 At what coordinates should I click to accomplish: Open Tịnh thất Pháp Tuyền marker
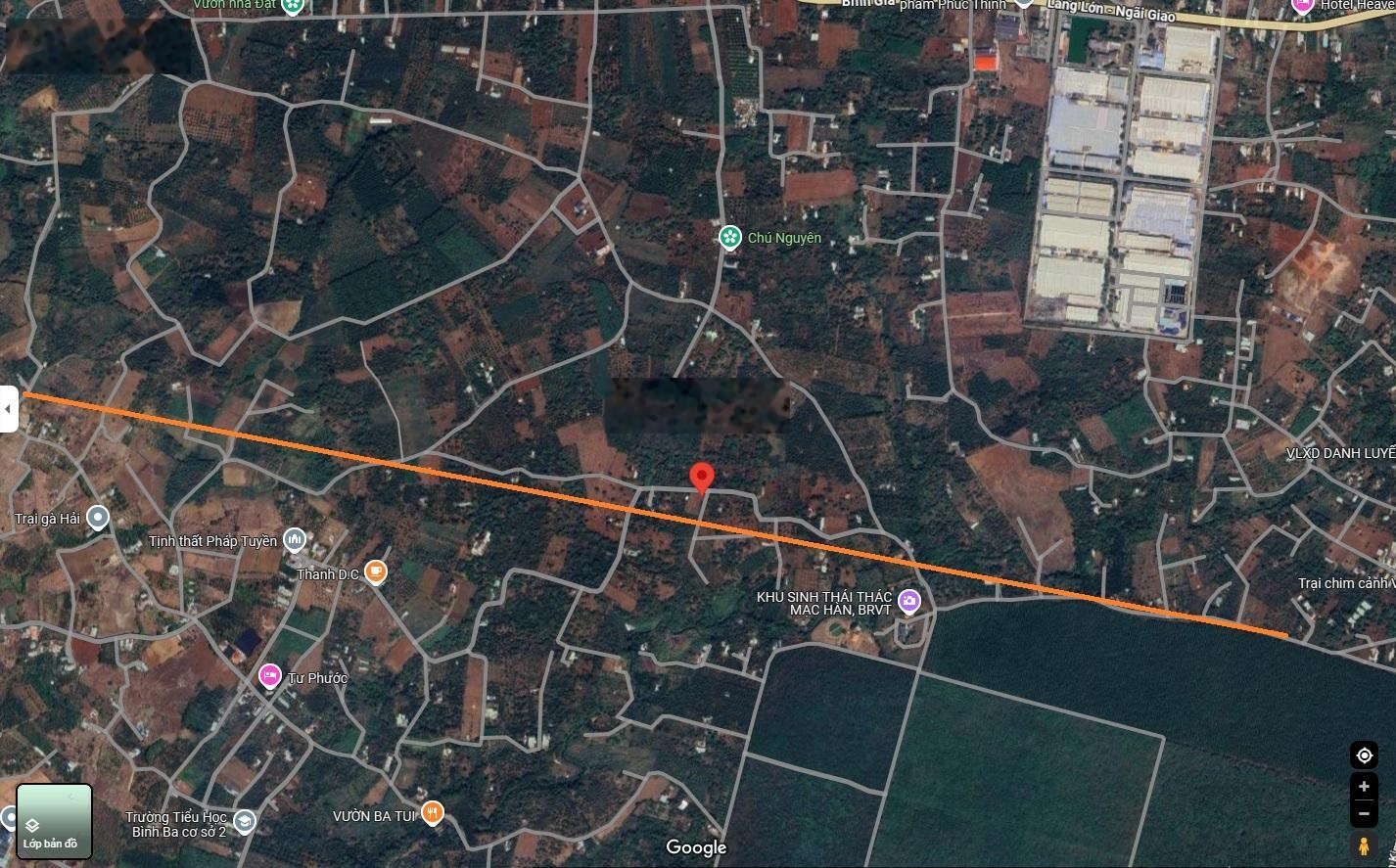pos(295,540)
